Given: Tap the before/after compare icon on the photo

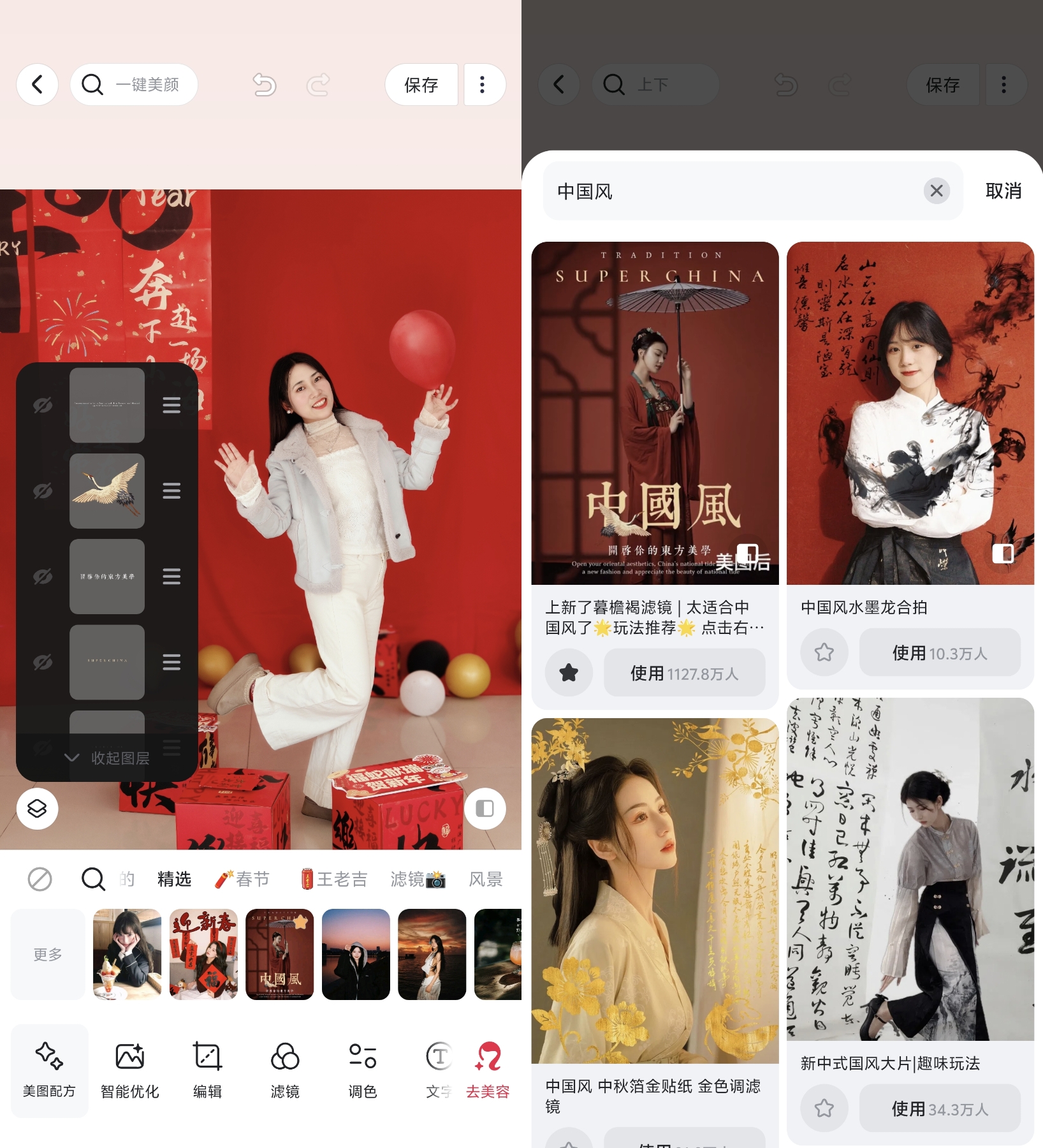Looking at the screenshot, I should [485, 809].
